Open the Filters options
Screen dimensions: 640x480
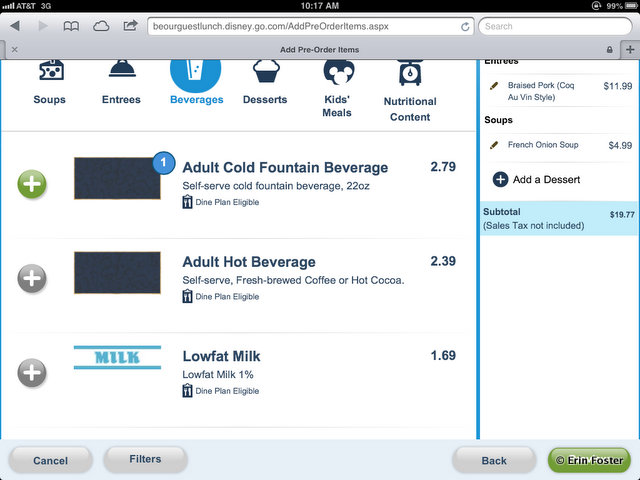click(x=146, y=460)
